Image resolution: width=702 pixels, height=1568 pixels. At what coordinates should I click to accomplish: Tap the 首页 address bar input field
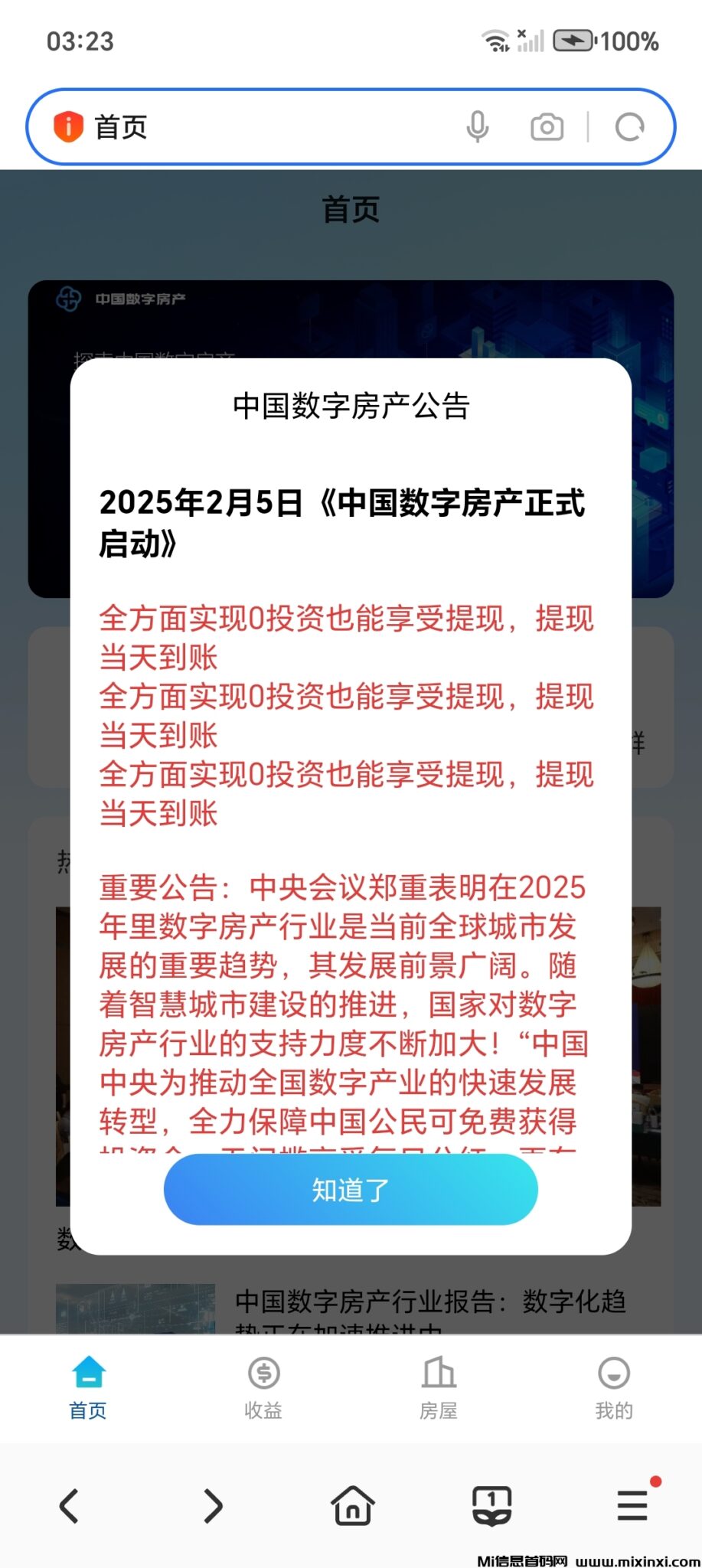230,126
